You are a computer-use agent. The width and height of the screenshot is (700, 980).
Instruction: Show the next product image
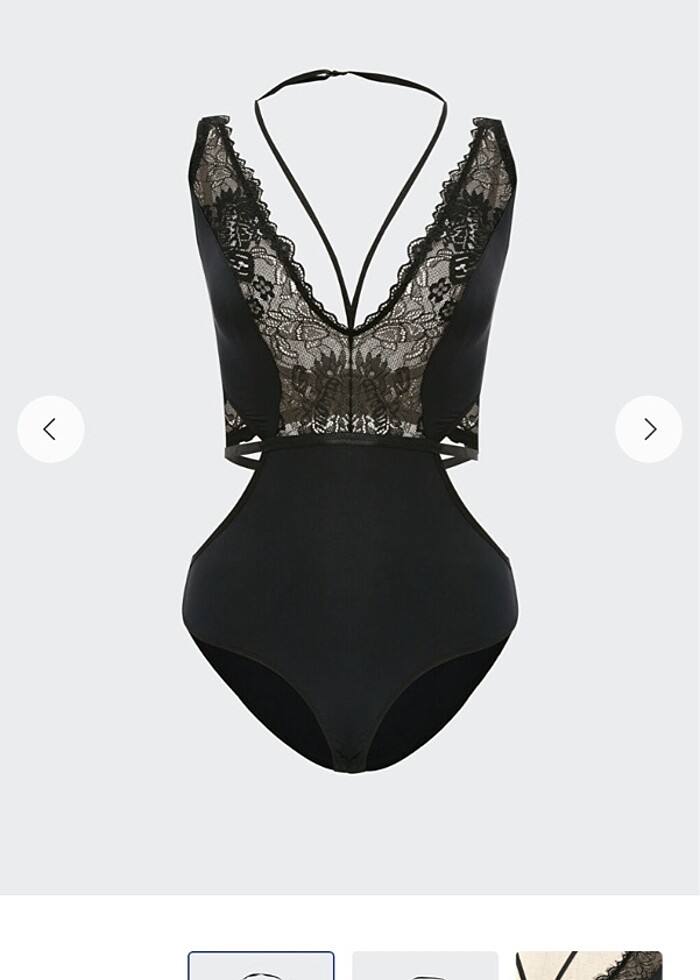coord(648,429)
